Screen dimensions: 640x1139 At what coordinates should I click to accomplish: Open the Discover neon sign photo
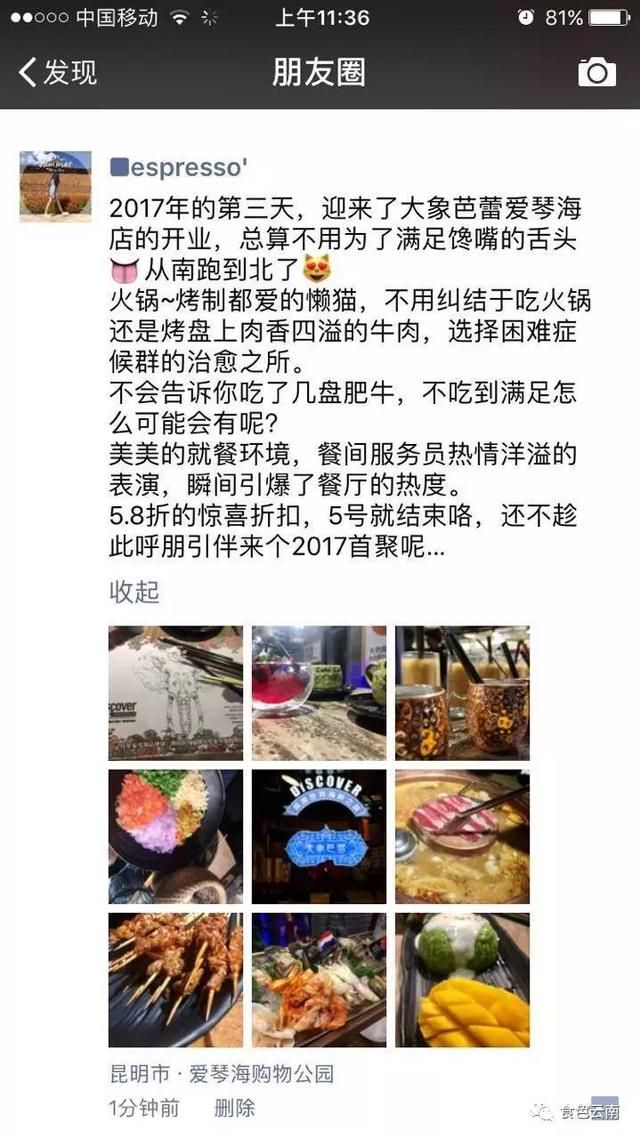click(319, 837)
